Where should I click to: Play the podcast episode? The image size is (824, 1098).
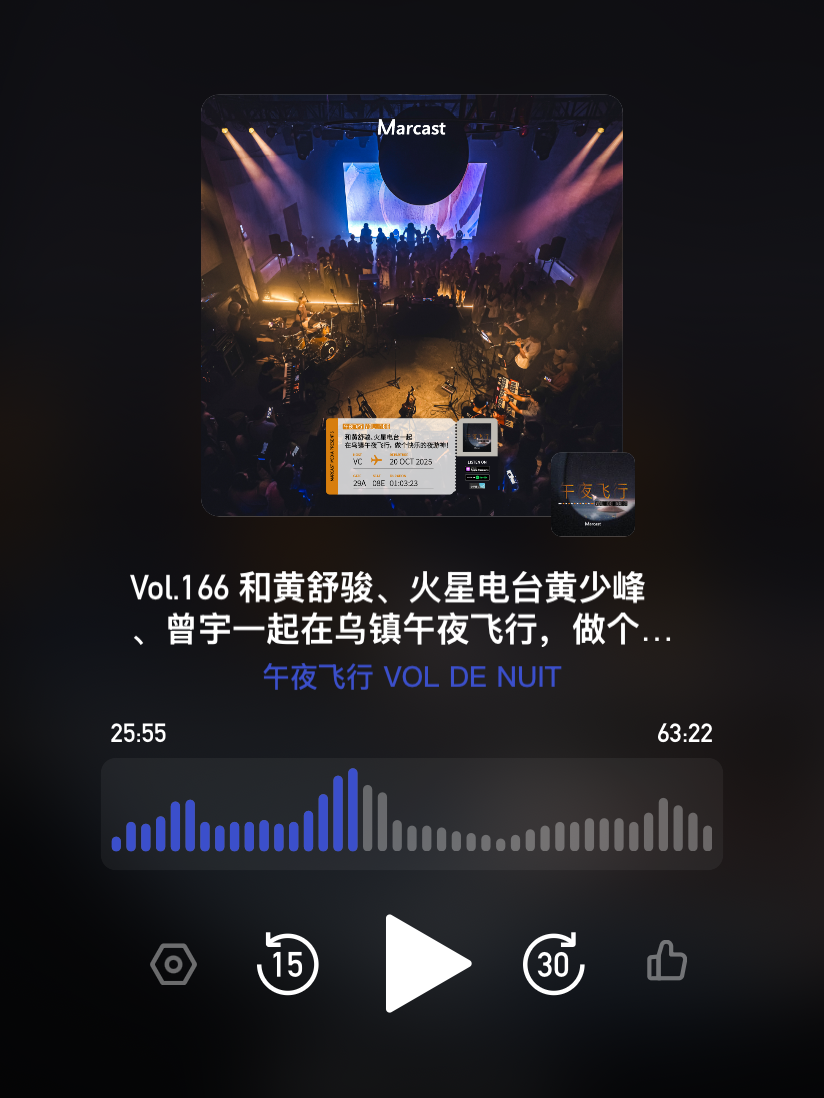427,964
